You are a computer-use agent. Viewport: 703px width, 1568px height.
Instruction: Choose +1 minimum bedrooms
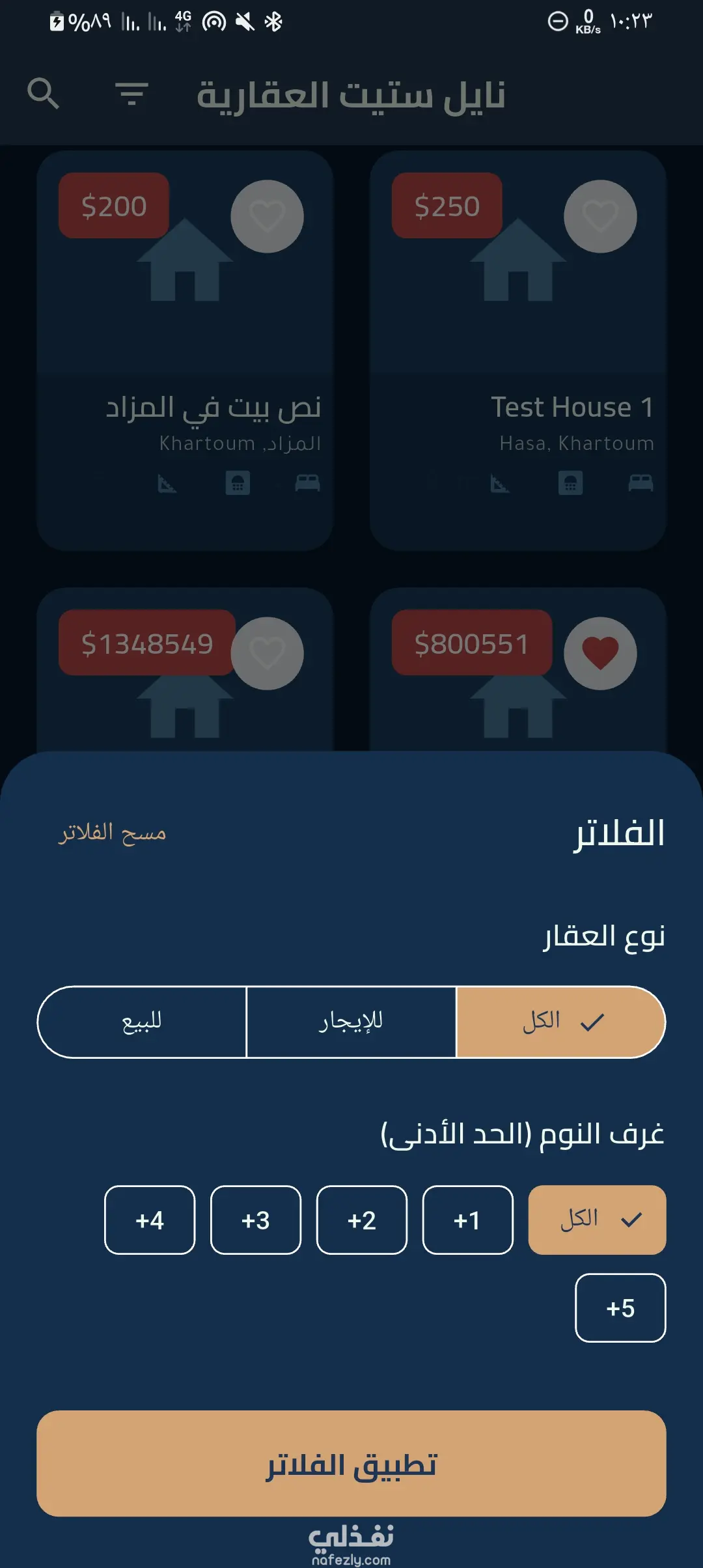point(467,1220)
